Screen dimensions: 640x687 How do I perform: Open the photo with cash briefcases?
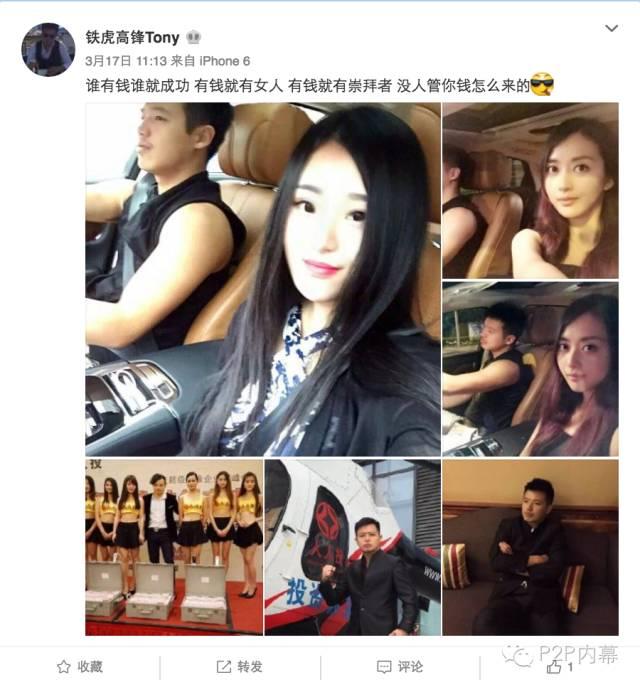coord(173,547)
